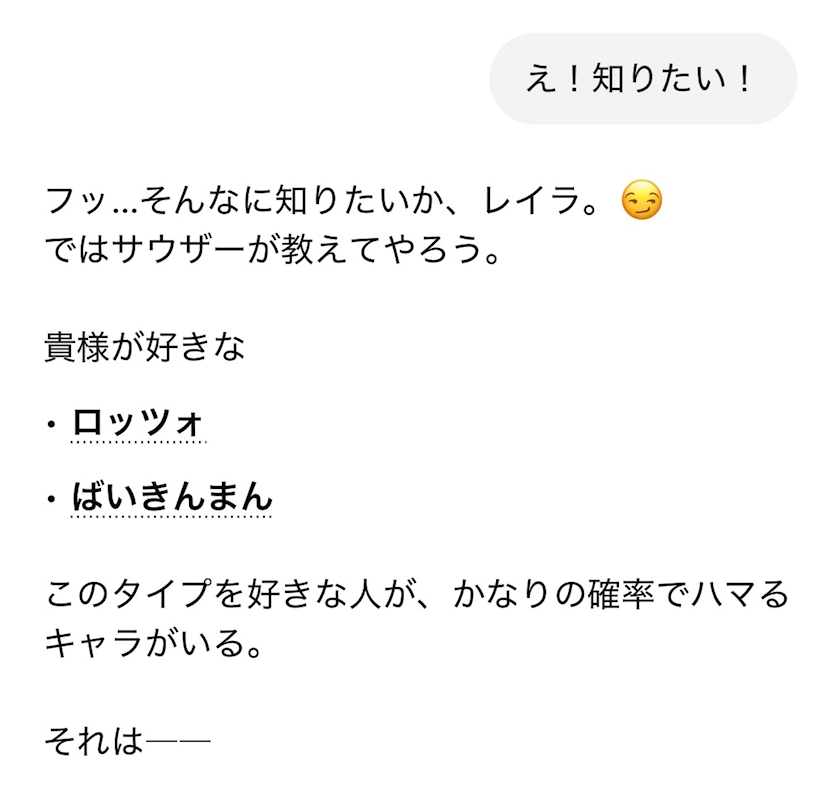Open the dotted-underlined ばいきんまん link
This screenshot has width=840, height=794.
point(171,498)
